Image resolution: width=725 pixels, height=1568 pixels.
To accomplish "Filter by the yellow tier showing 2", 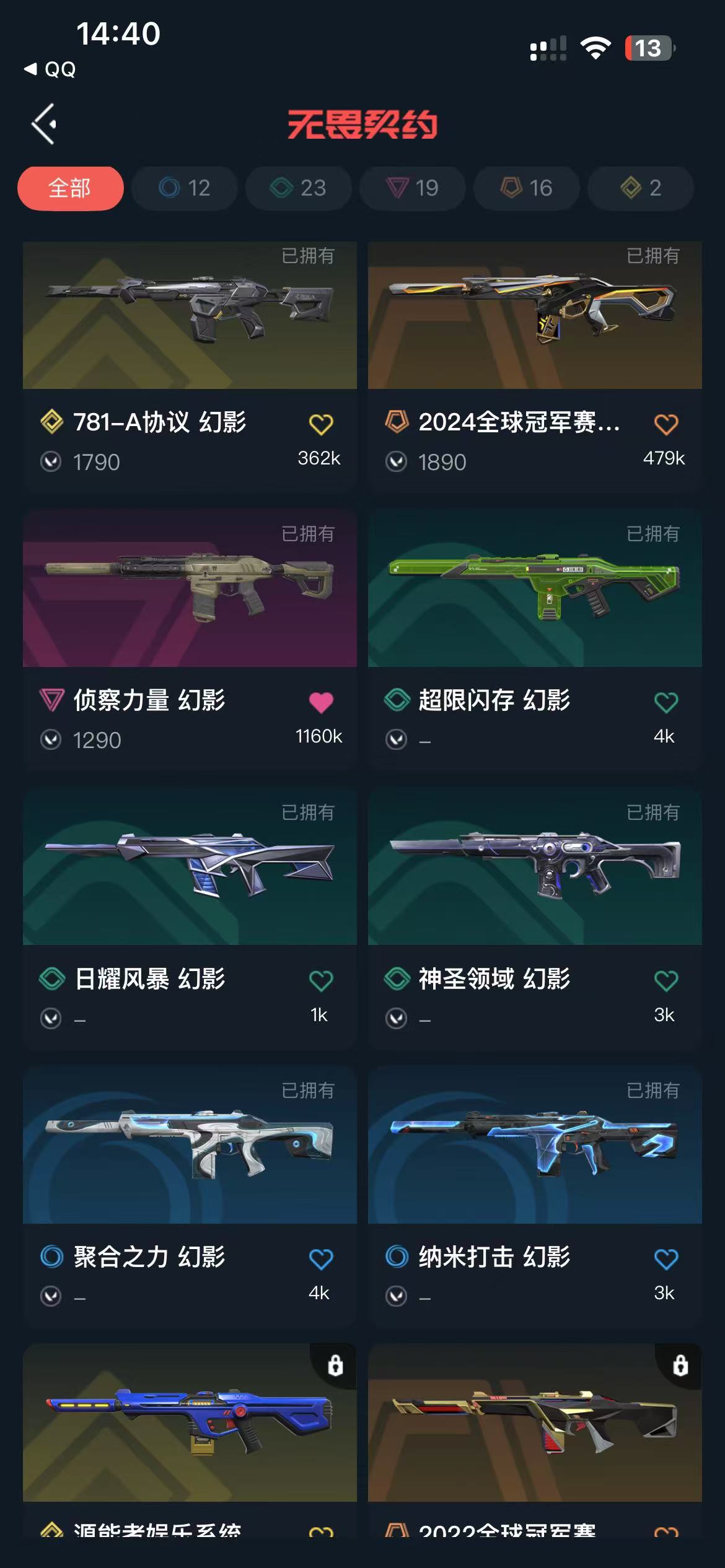I will pos(640,188).
